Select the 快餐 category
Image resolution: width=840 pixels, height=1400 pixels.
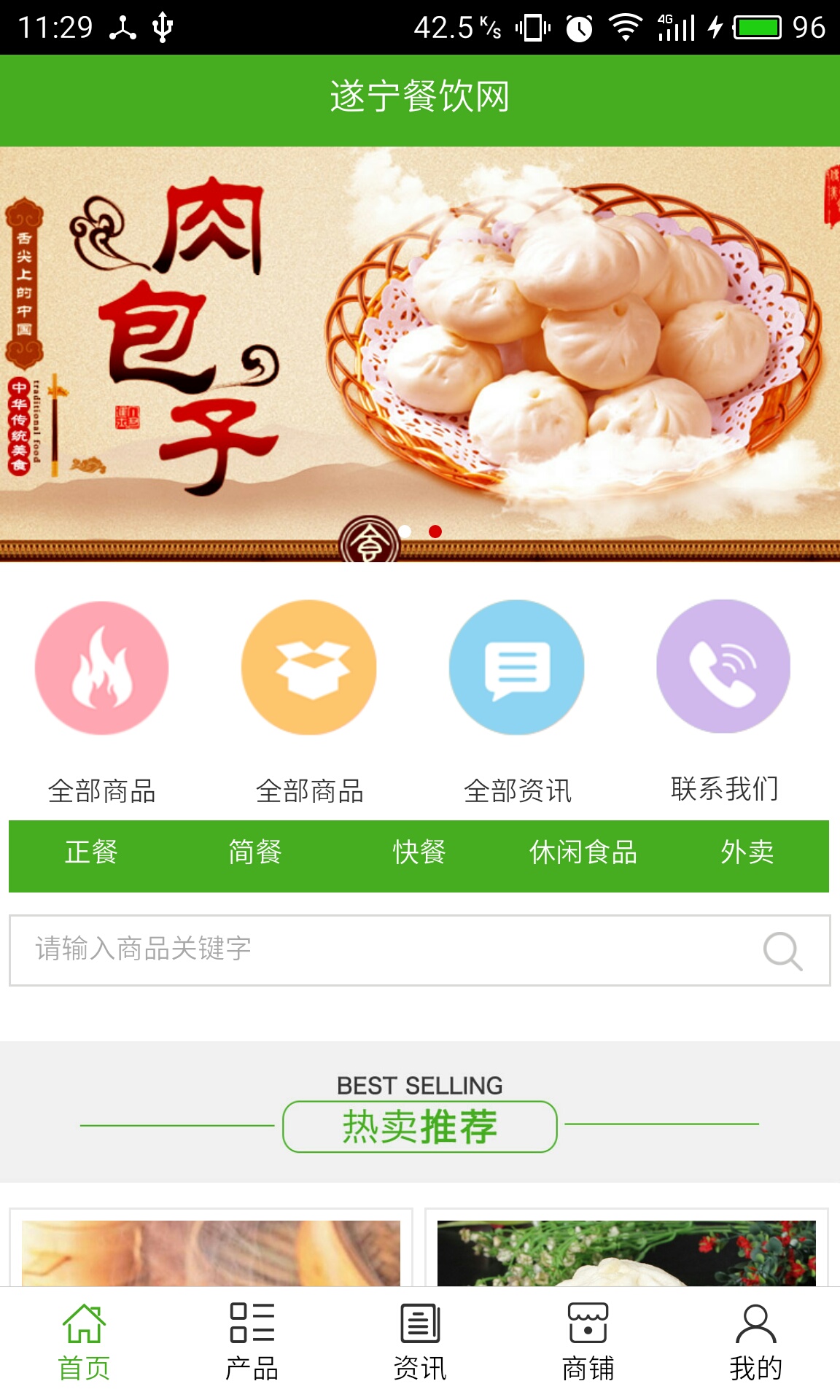[420, 852]
